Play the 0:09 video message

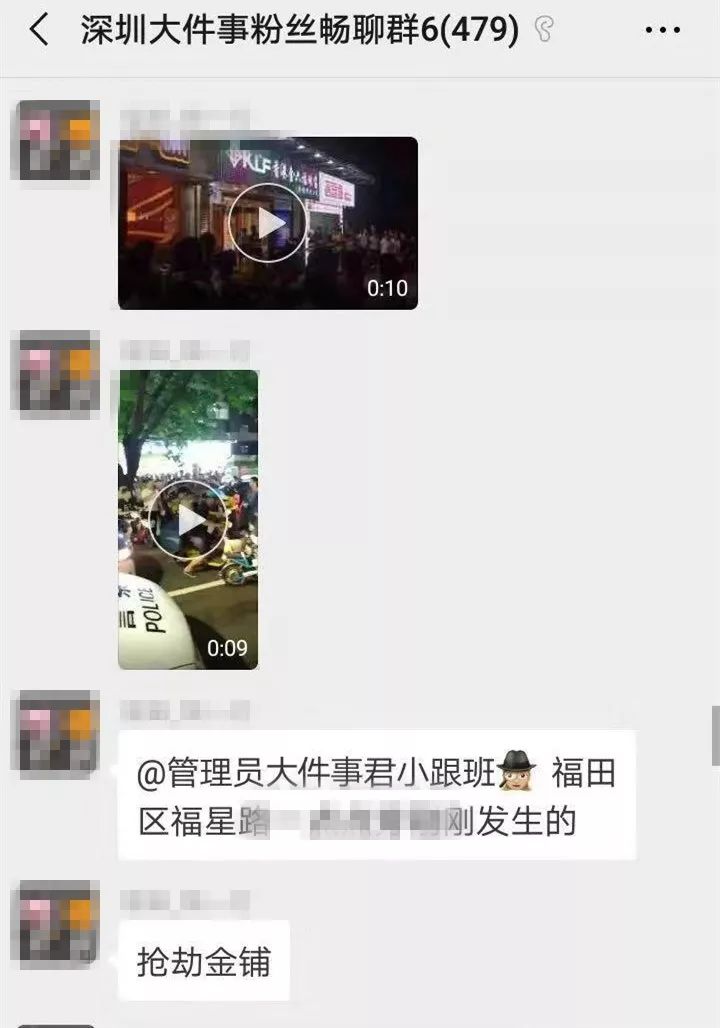[x=188, y=519]
